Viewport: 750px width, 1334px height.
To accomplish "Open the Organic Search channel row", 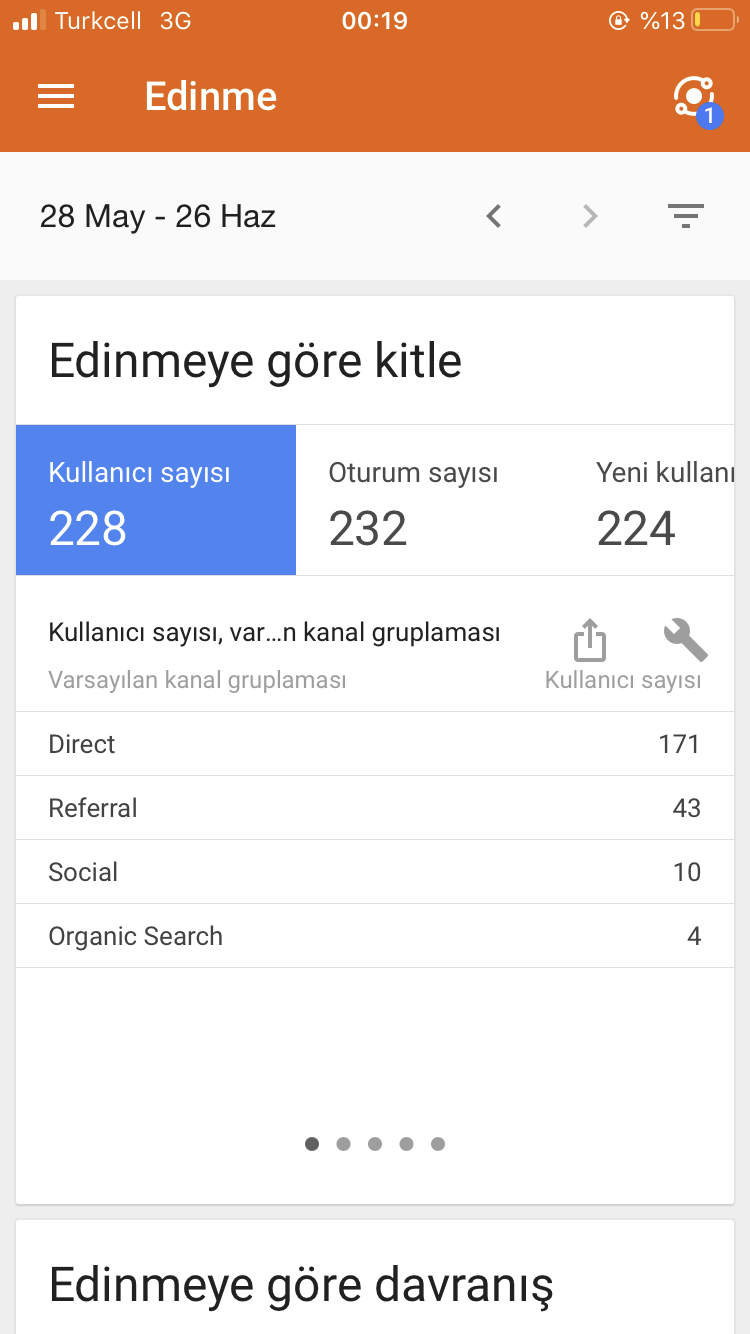I will [375, 936].
